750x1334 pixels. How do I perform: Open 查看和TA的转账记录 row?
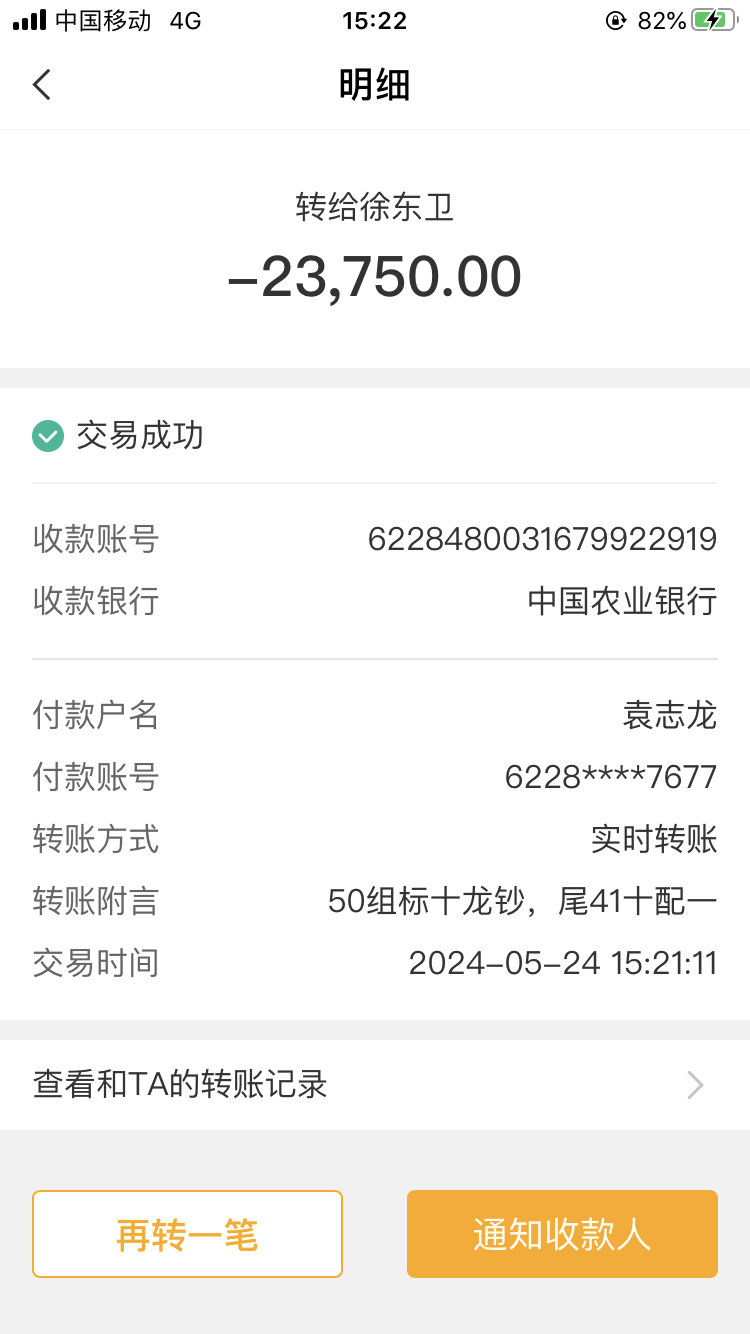click(374, 1085)
